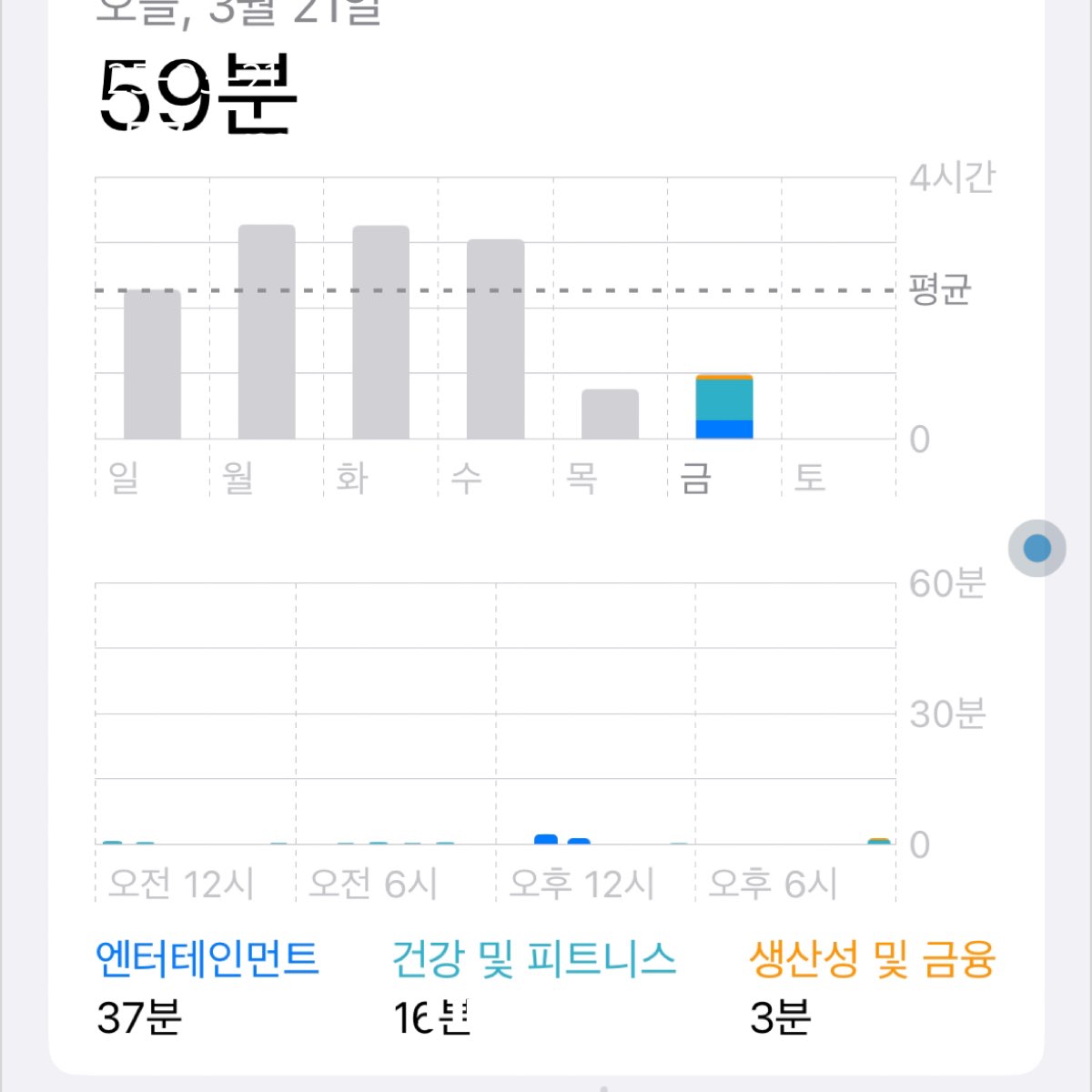1092x1092 pixels.
Task: Select the 일 (Sunday) usage bar
Action: [x=152, y=364]
